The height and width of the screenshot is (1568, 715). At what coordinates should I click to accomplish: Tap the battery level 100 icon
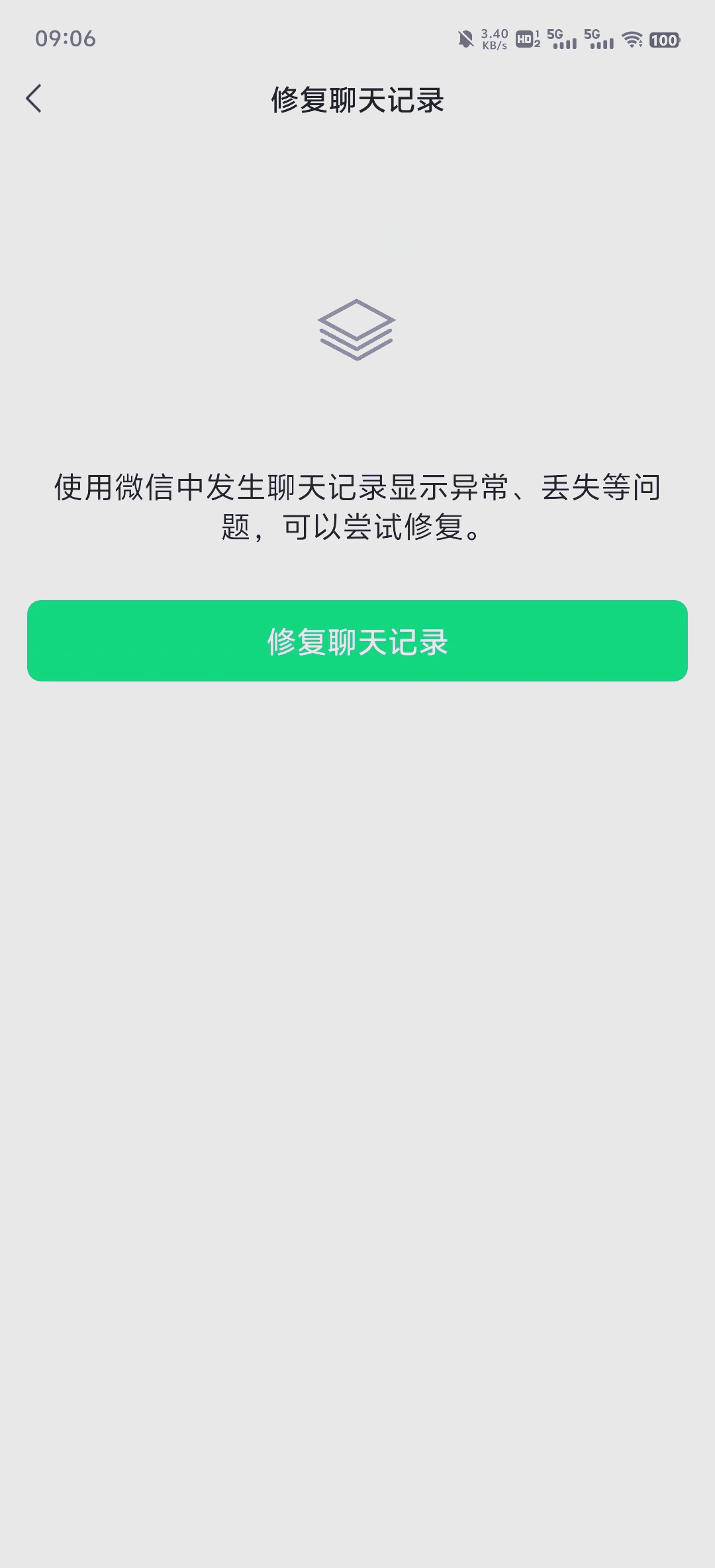tap(665, 40)
